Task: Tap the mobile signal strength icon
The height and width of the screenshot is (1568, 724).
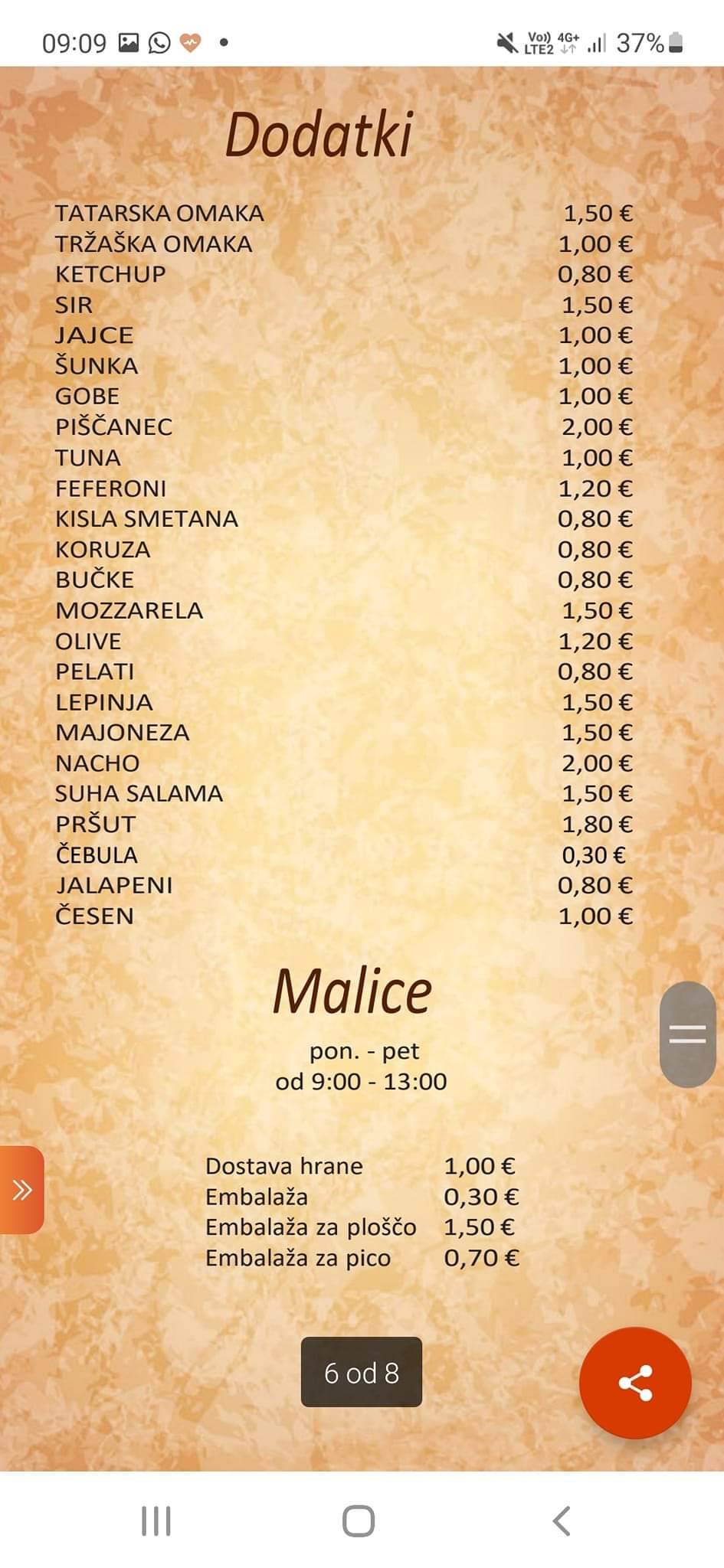Action: [x=597, y=44]
